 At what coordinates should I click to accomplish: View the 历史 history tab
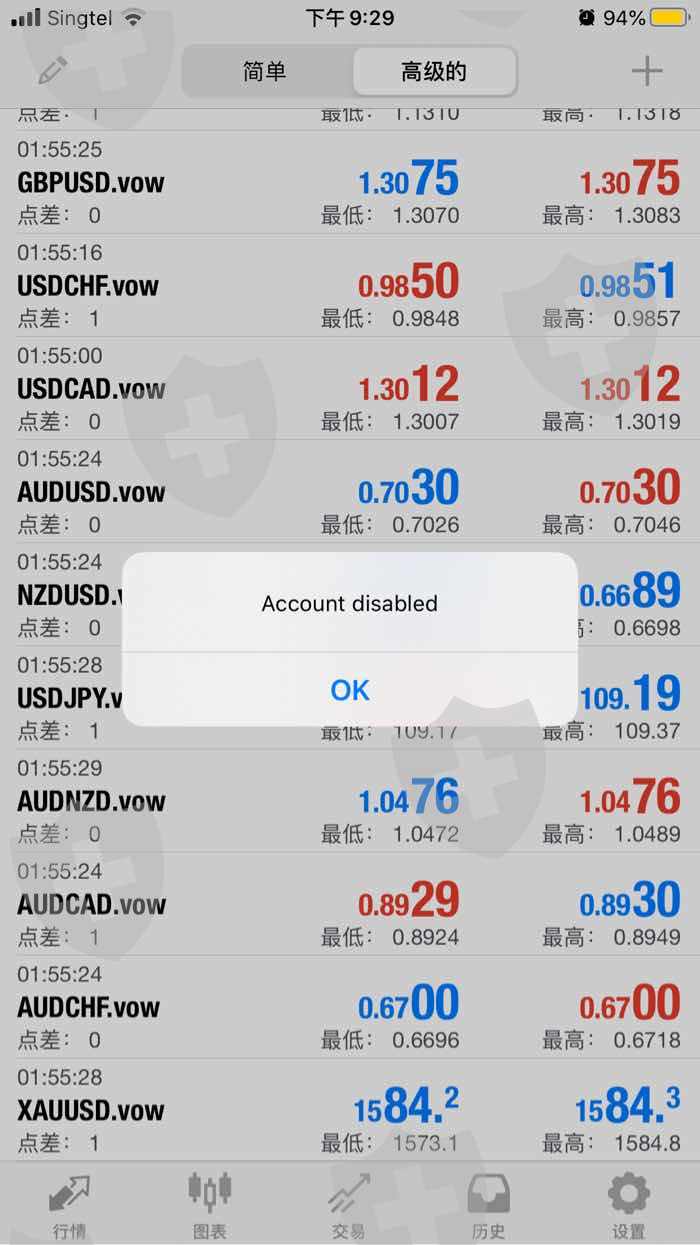coord(489,1205)
